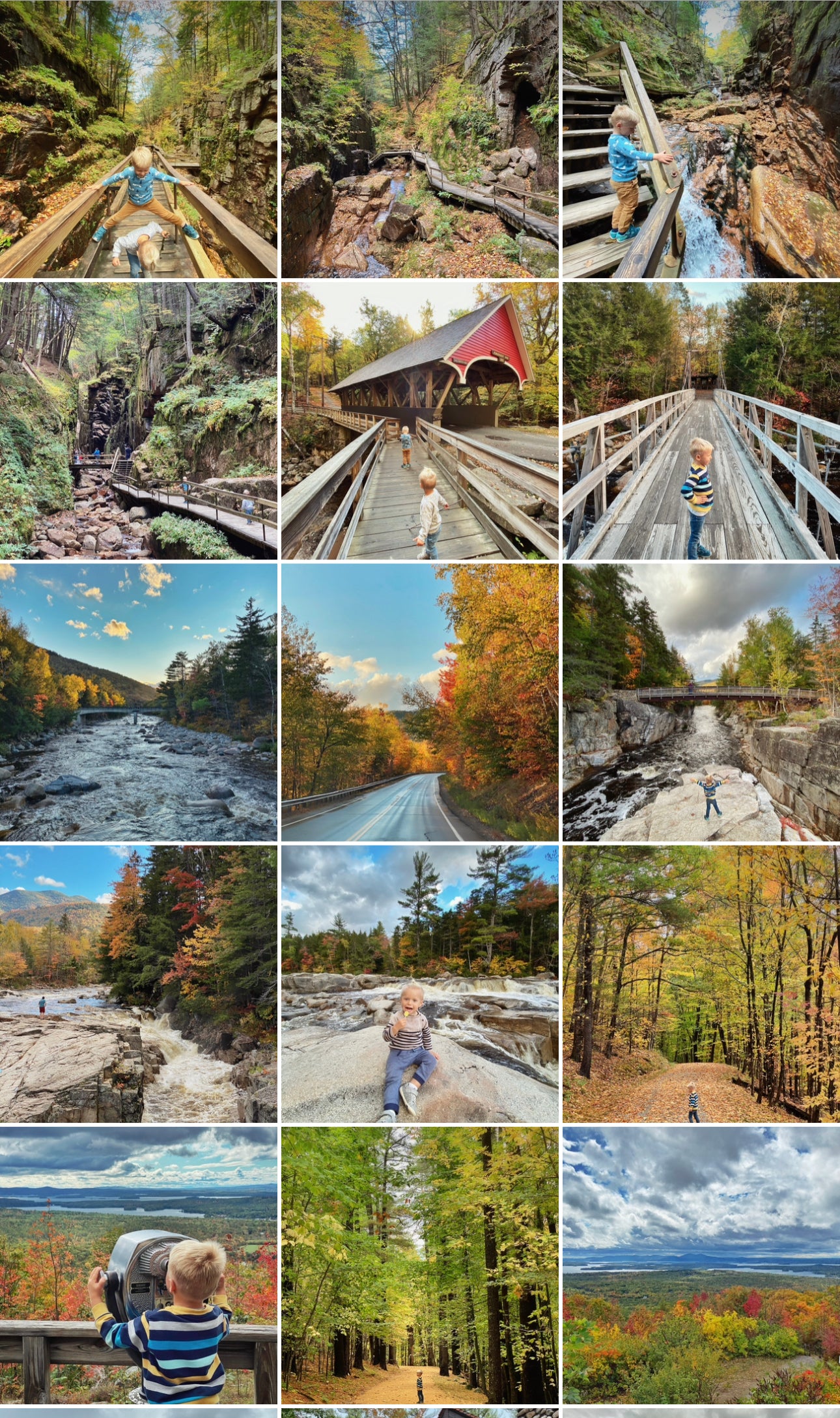Open photo of boy on suspension footbridge
Viewport: 840px width, 1418px height.
(701, 420)
